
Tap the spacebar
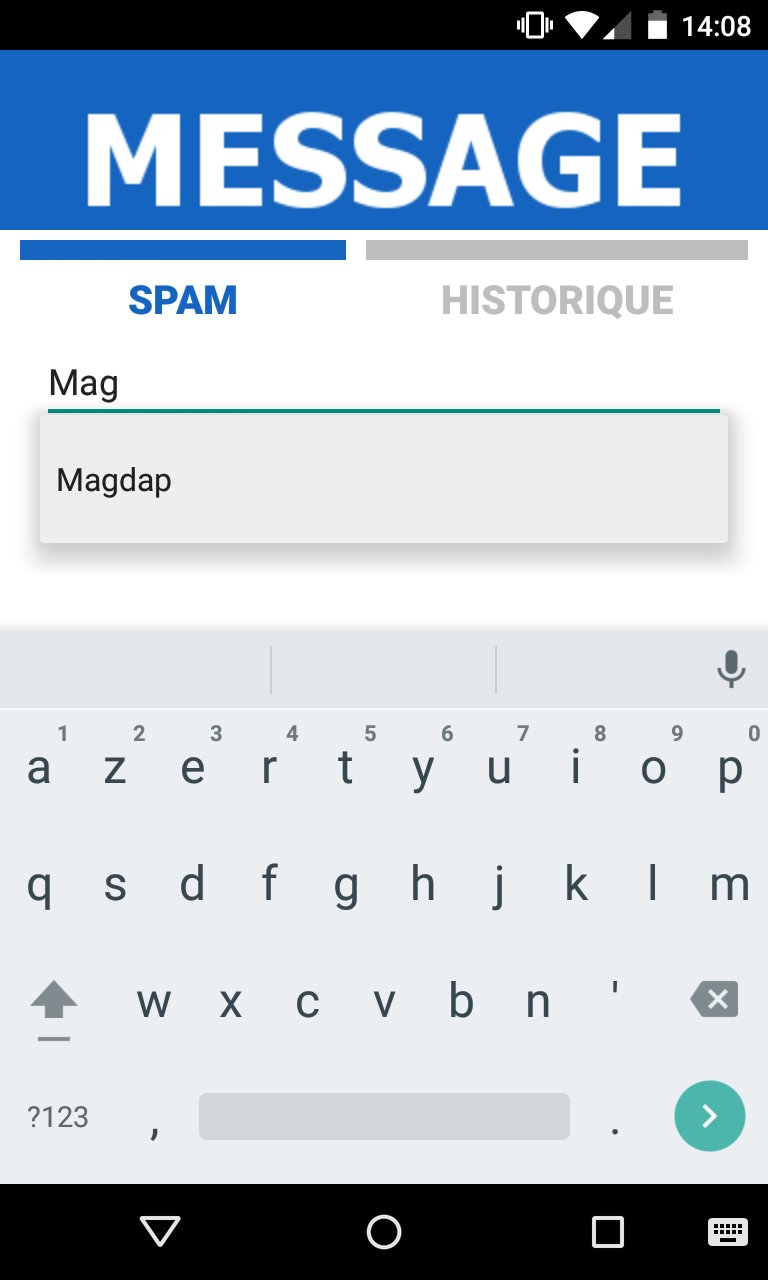[x=384, y=1116]
